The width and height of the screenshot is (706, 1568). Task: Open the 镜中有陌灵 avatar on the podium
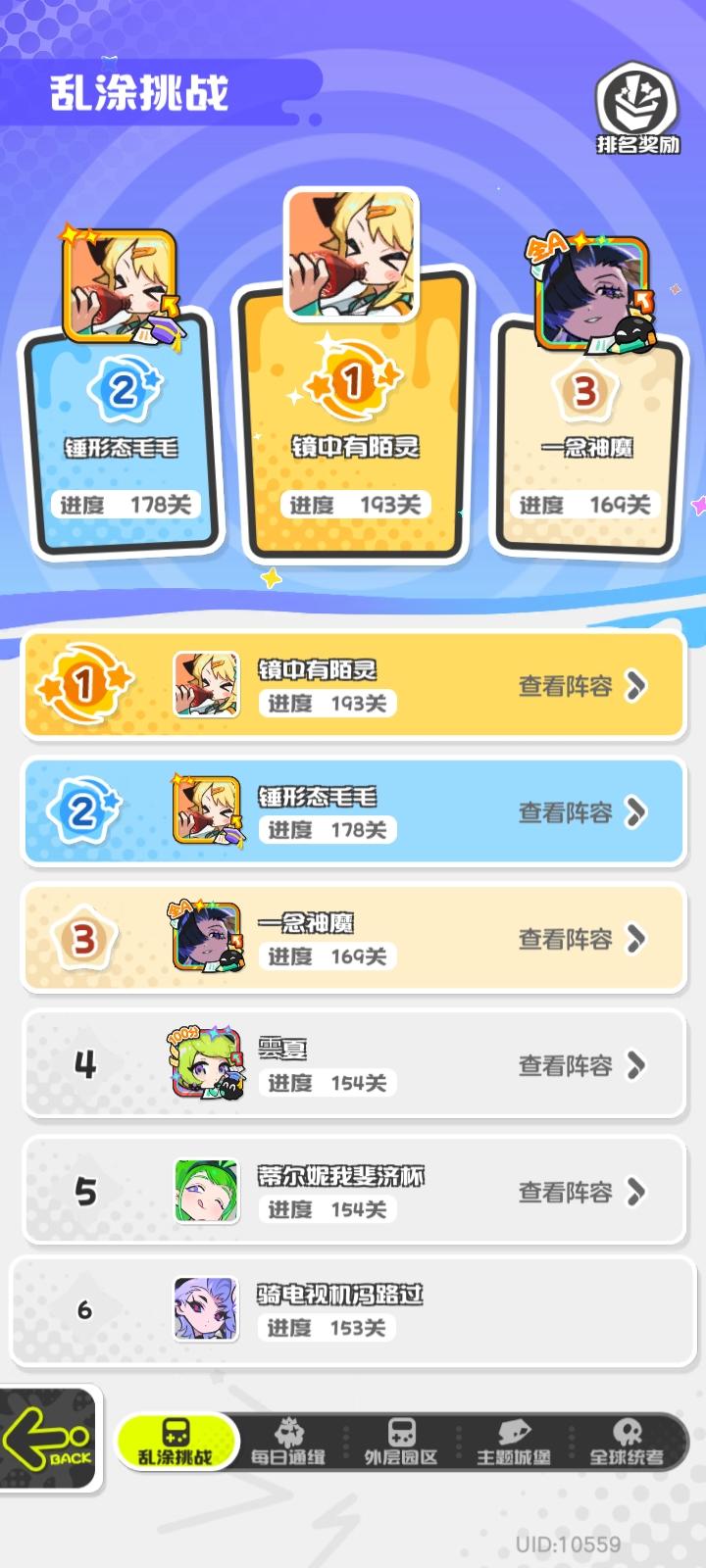(x=350, y=253)
